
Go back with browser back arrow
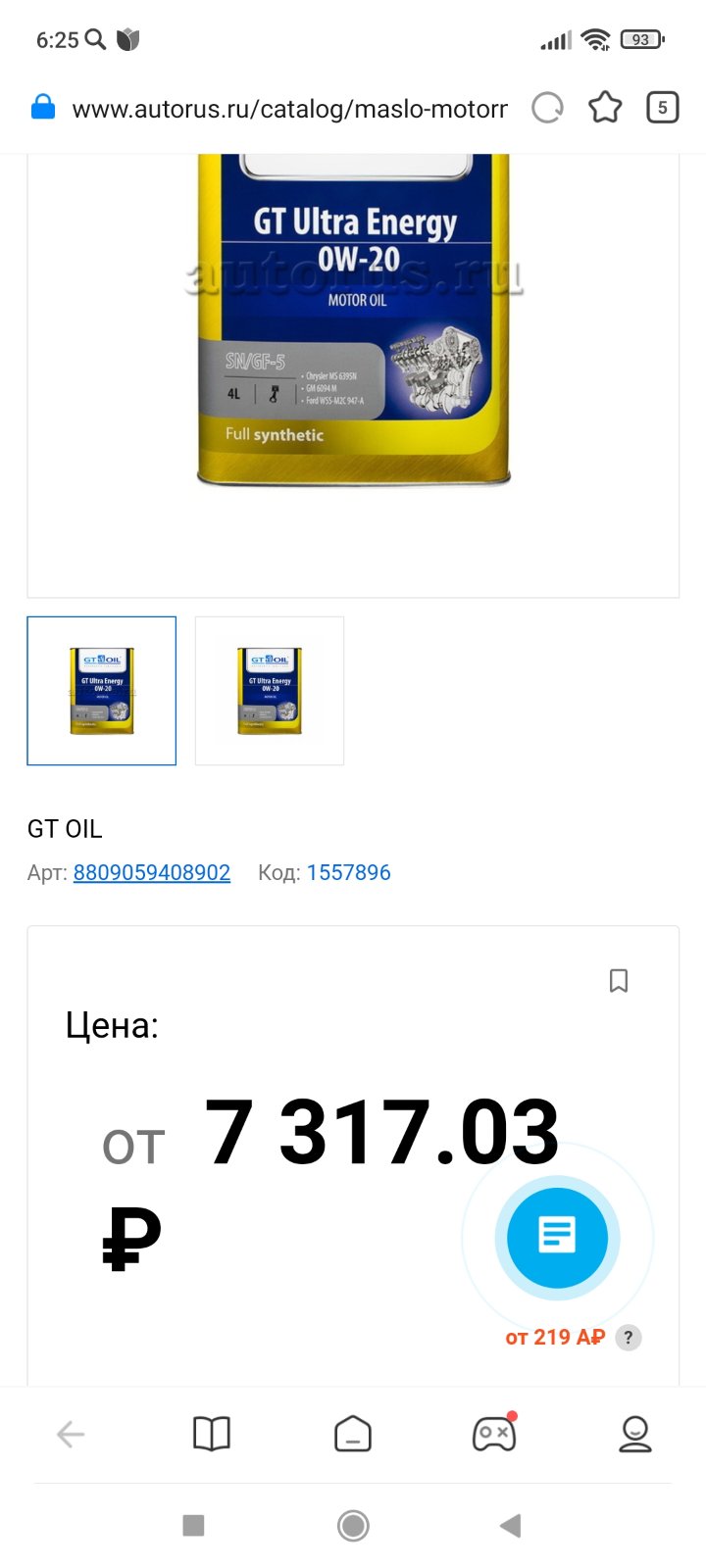pos(71,1435)
